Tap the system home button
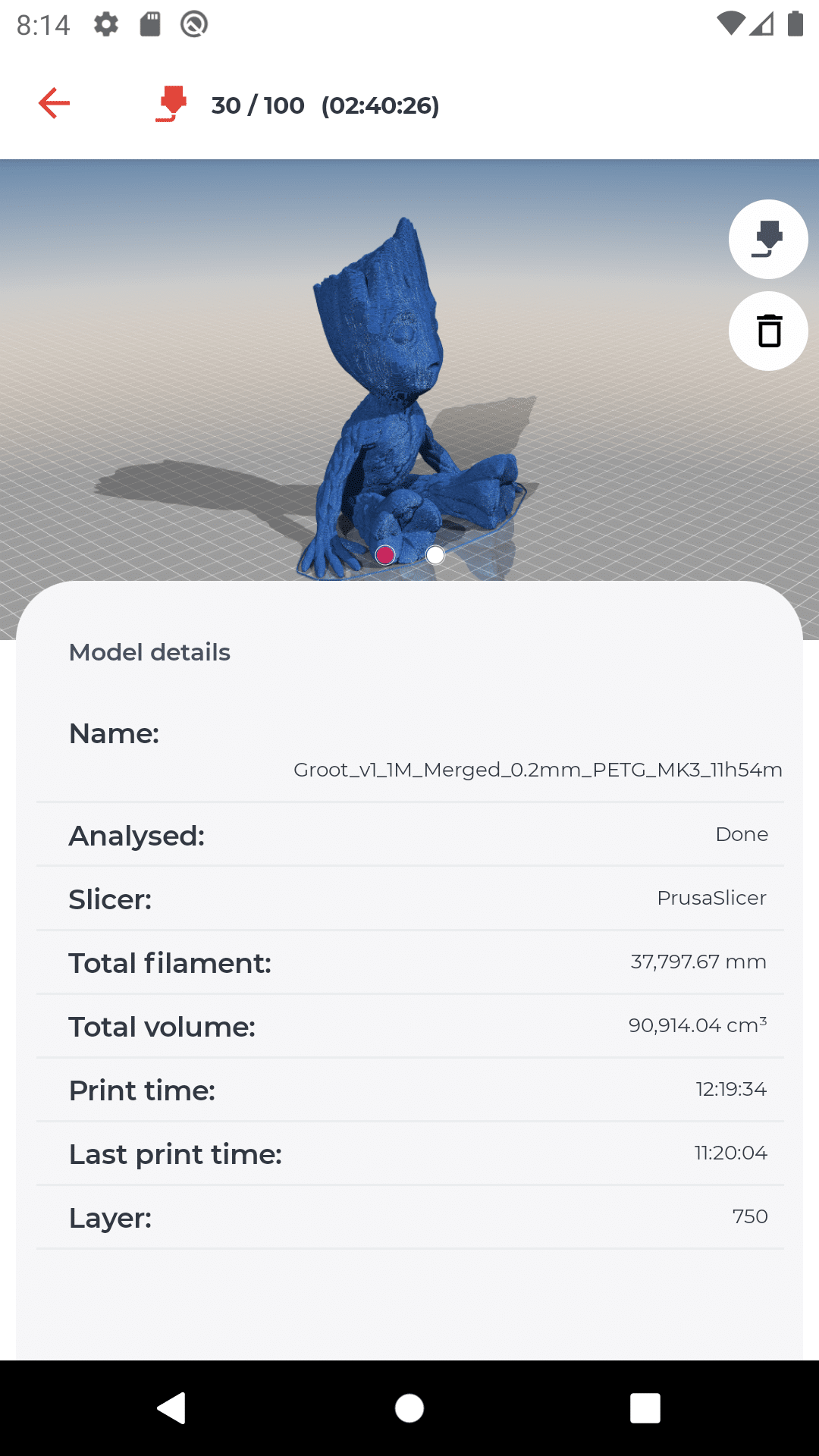819x1456 pixels. (x=409, y=1408)
